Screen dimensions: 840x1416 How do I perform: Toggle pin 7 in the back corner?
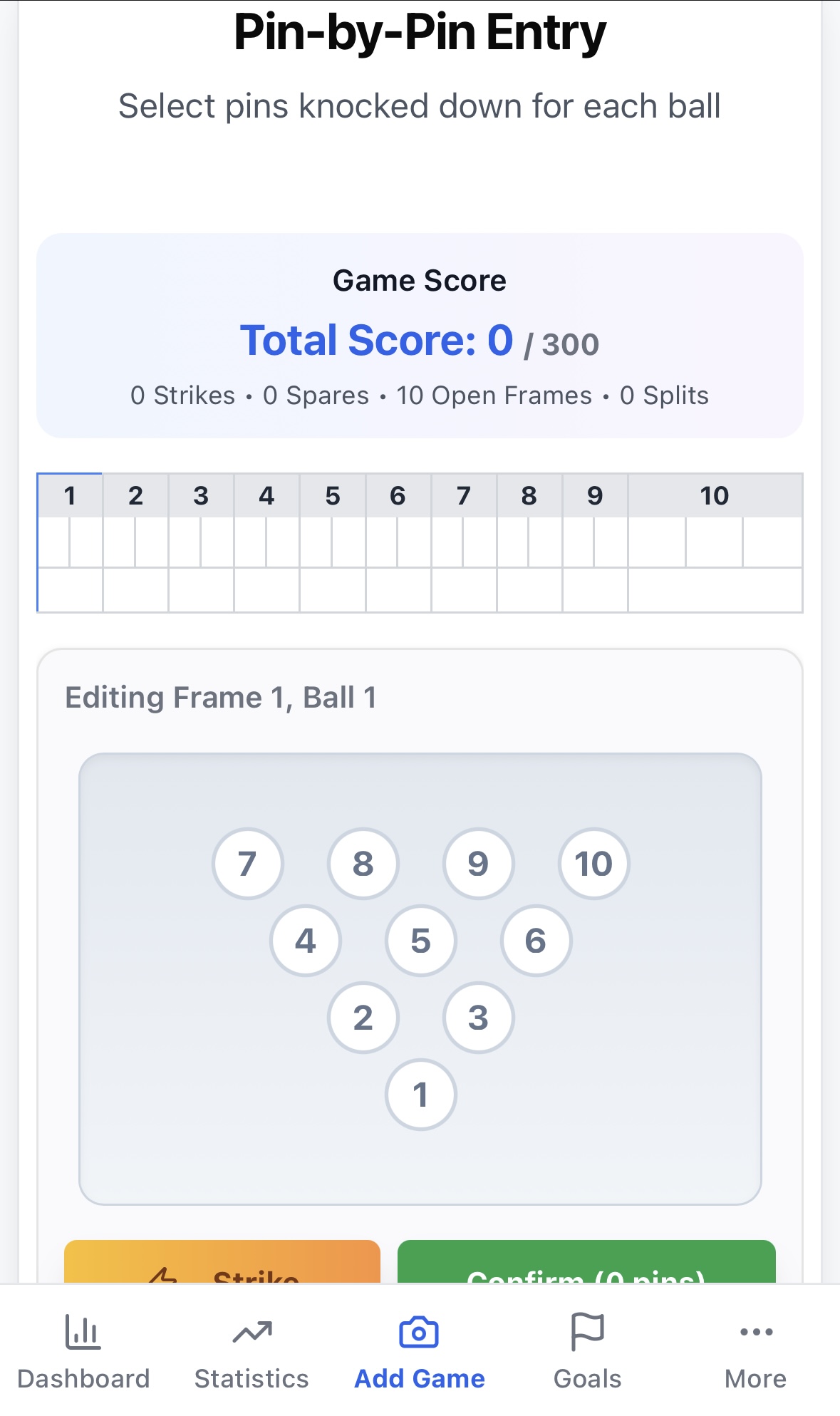247,863
